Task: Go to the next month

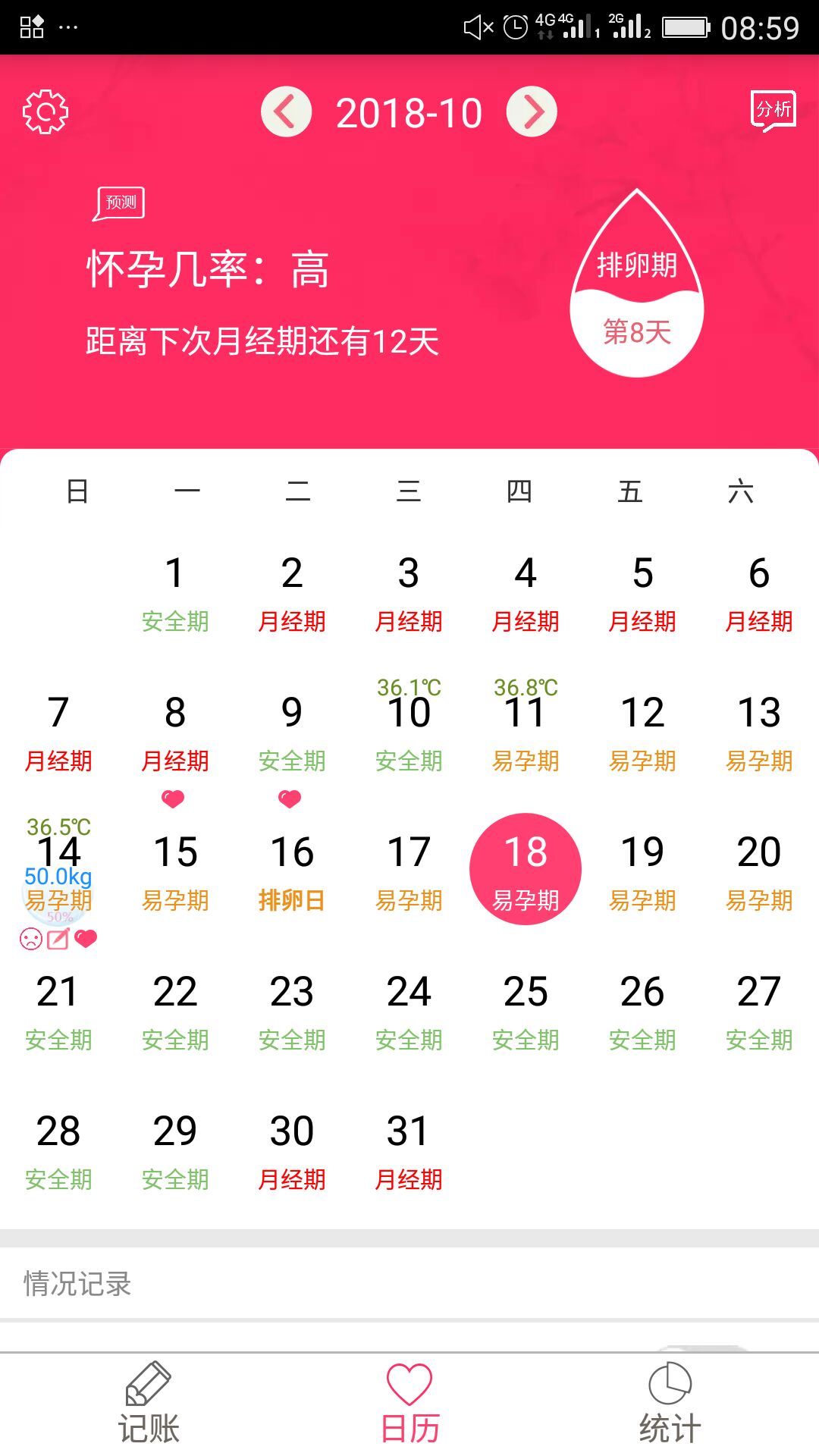Action: coord(532,112)
